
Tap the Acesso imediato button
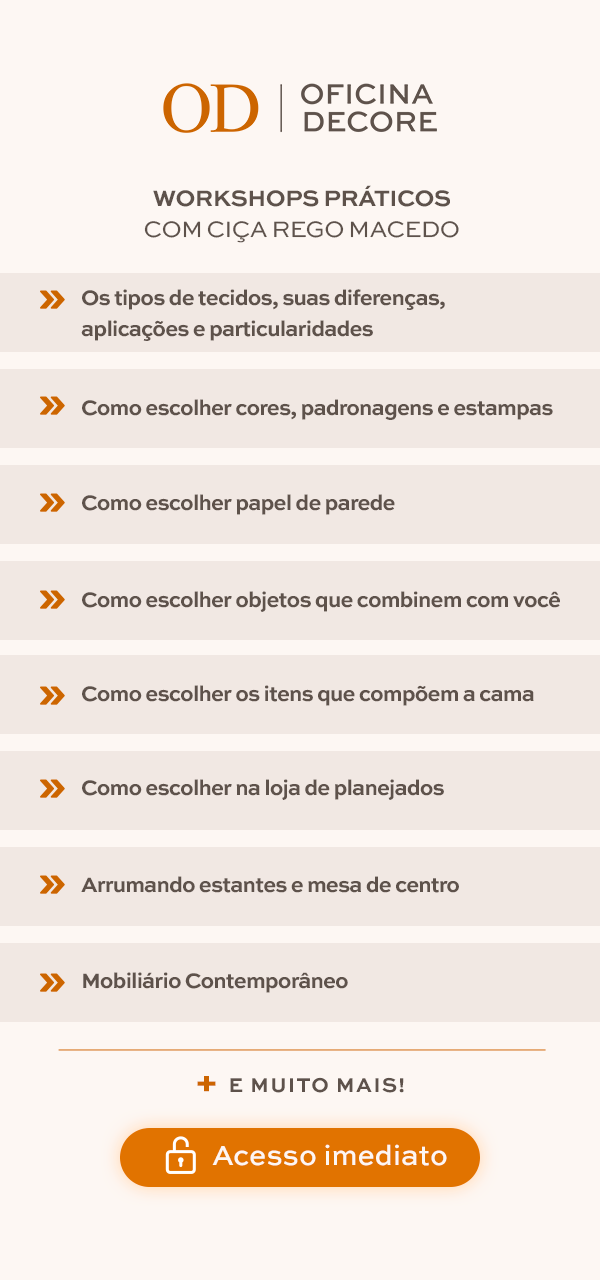[300, 1157]
